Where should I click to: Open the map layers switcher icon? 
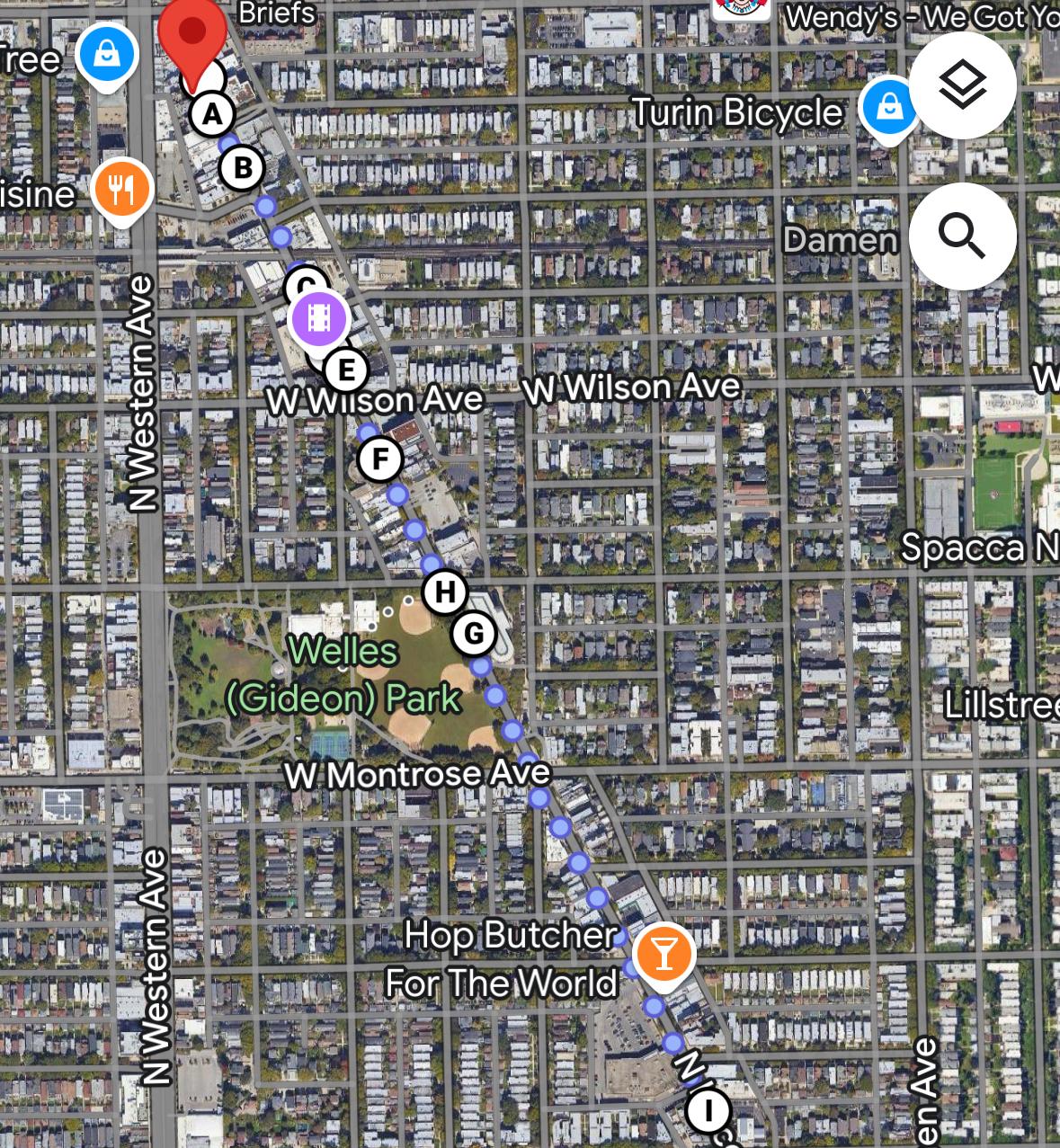pyautogui.click(x=962, y=85)
